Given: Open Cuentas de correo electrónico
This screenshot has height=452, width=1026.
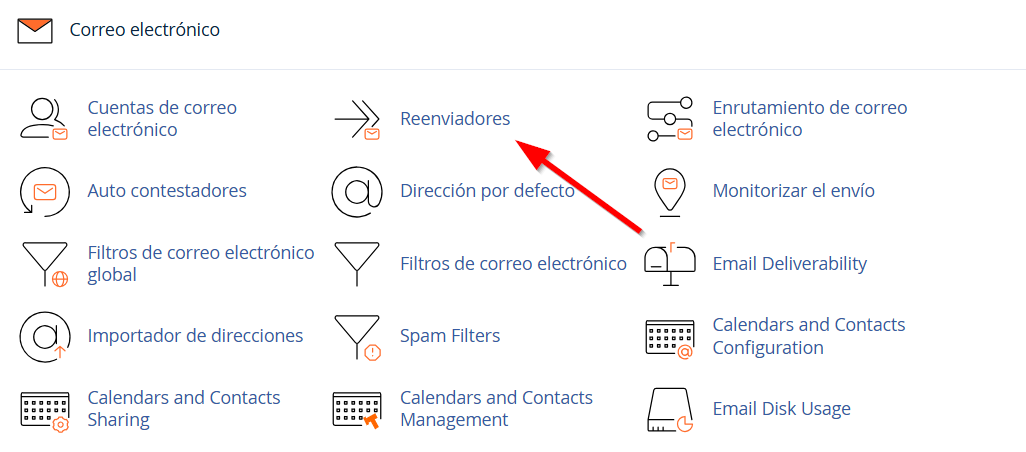Looking at the screenshot, I should 161,118.
